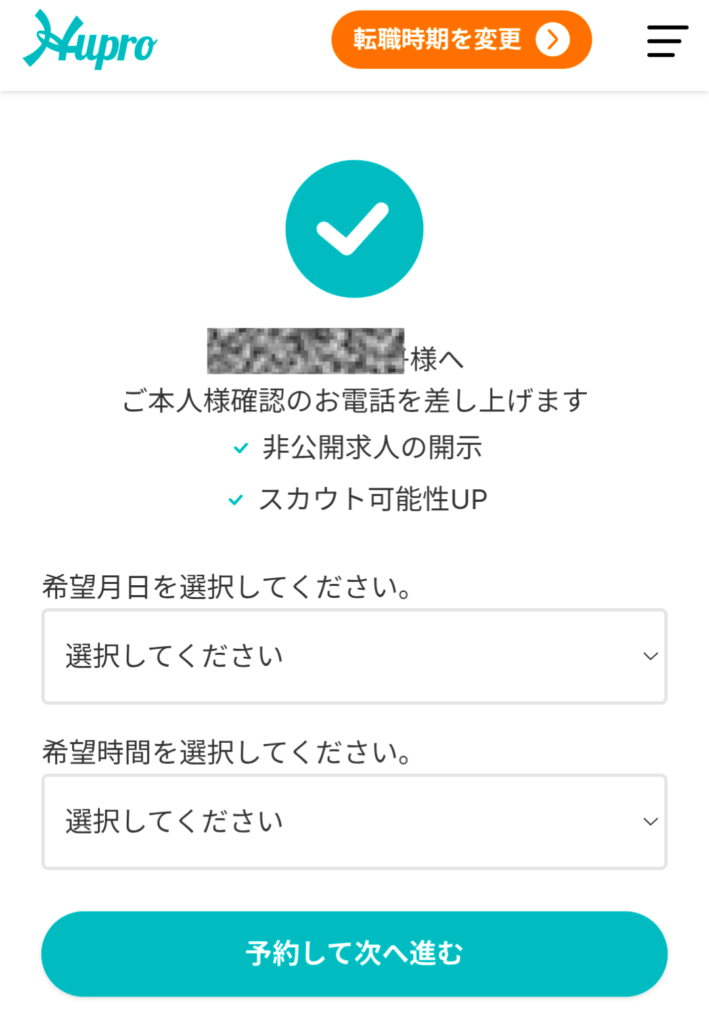Open the hamburger menu
This screenshot has width=709, height=1024.
click(x=667, y=40)
